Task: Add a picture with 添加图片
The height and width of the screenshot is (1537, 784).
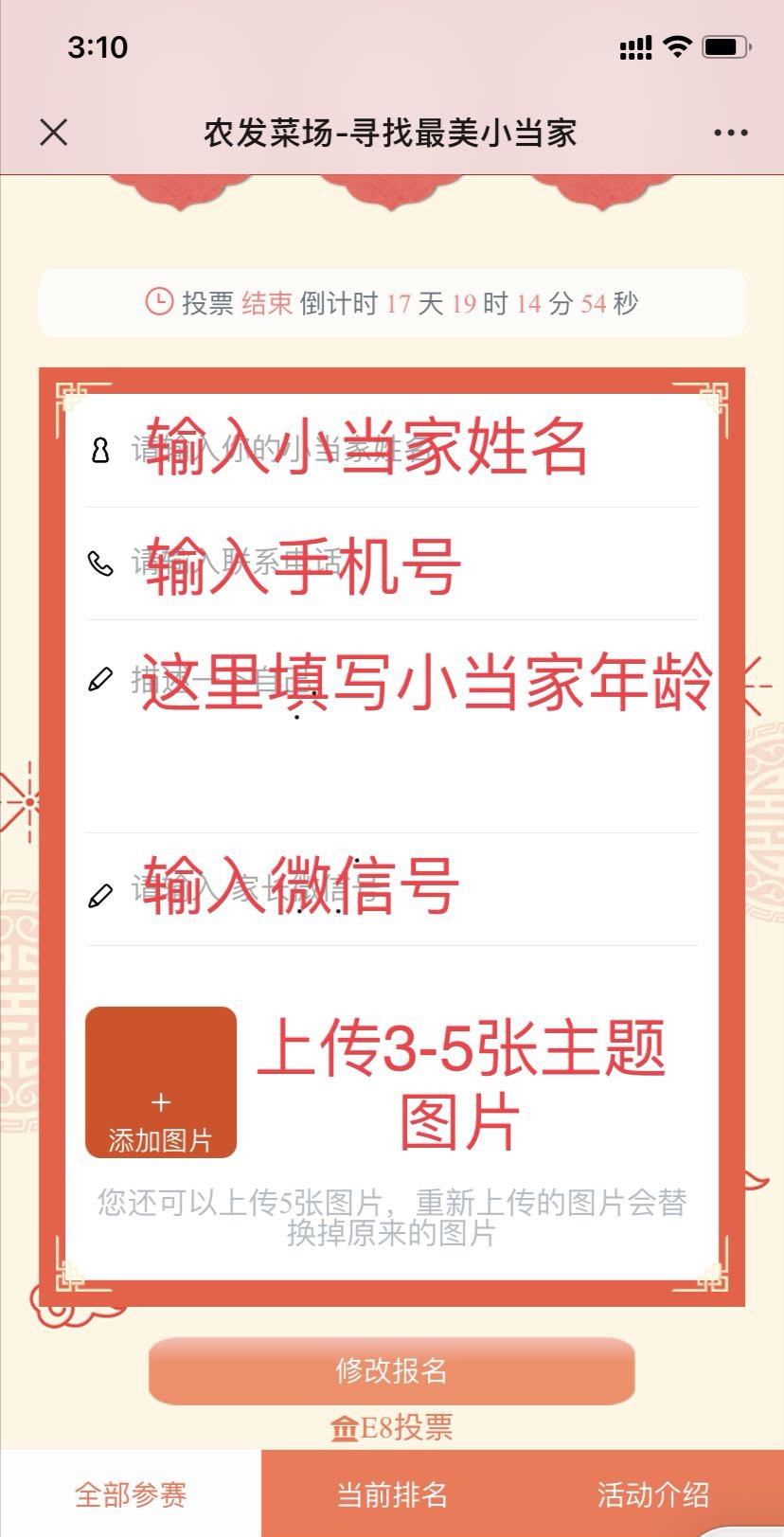Action: (x=161, y=1081)
